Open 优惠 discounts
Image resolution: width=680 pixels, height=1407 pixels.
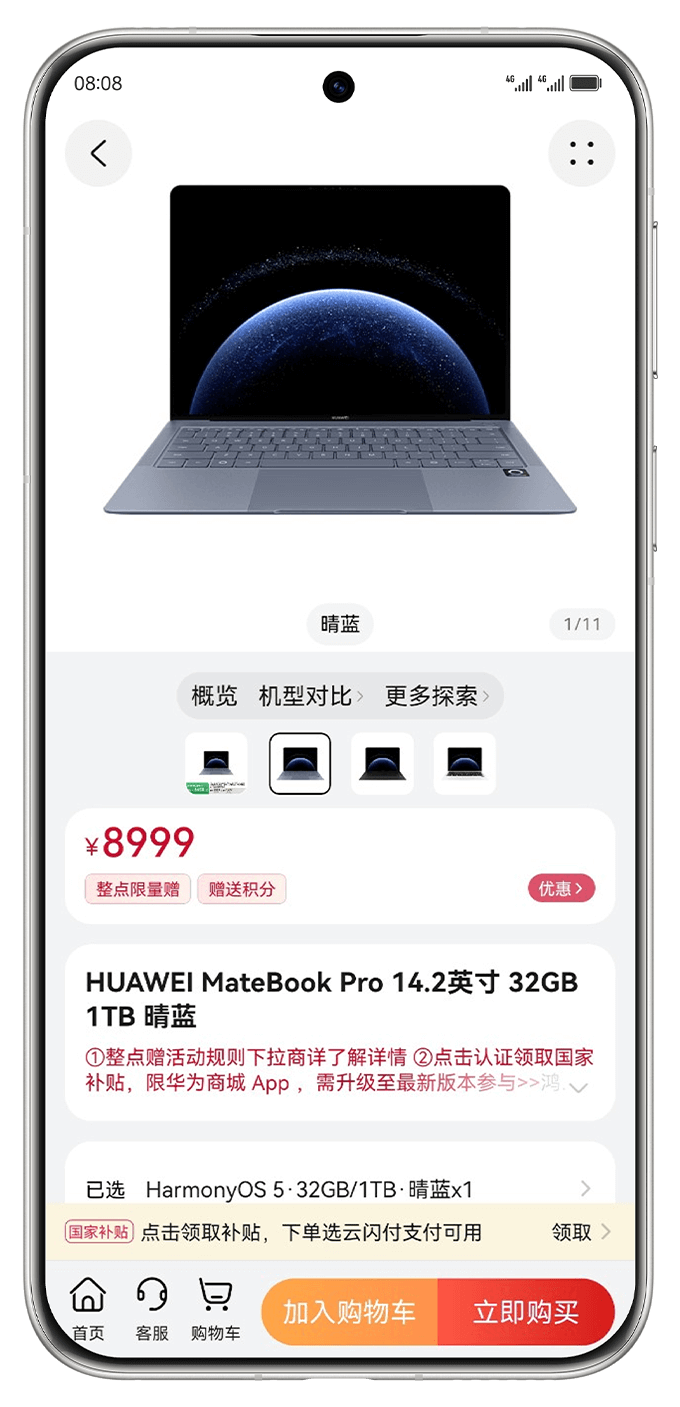pos(561,888)
